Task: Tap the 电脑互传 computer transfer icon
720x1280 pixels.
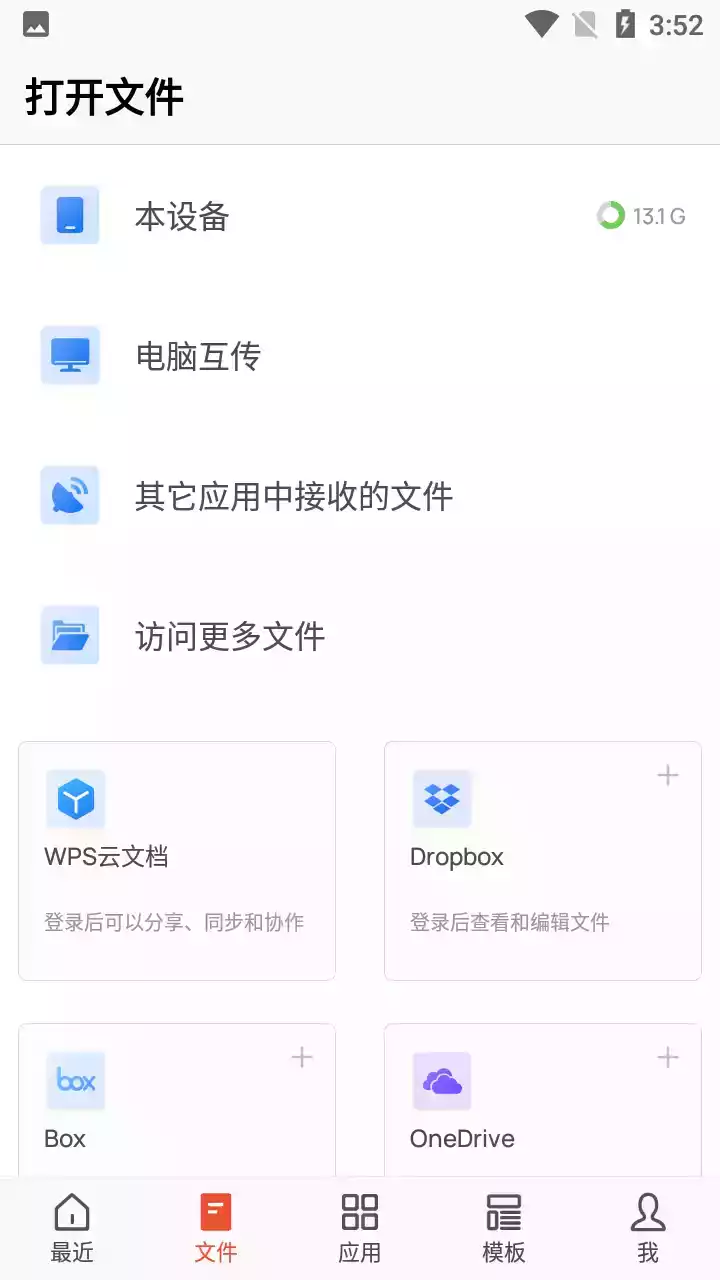Action: pos(69,355)
